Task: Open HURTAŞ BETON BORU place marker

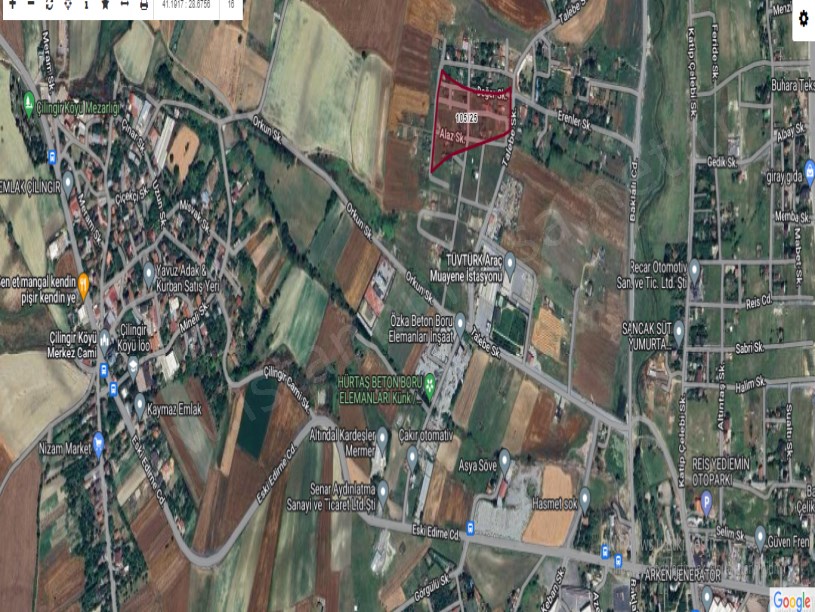Action: click(429, 382)
